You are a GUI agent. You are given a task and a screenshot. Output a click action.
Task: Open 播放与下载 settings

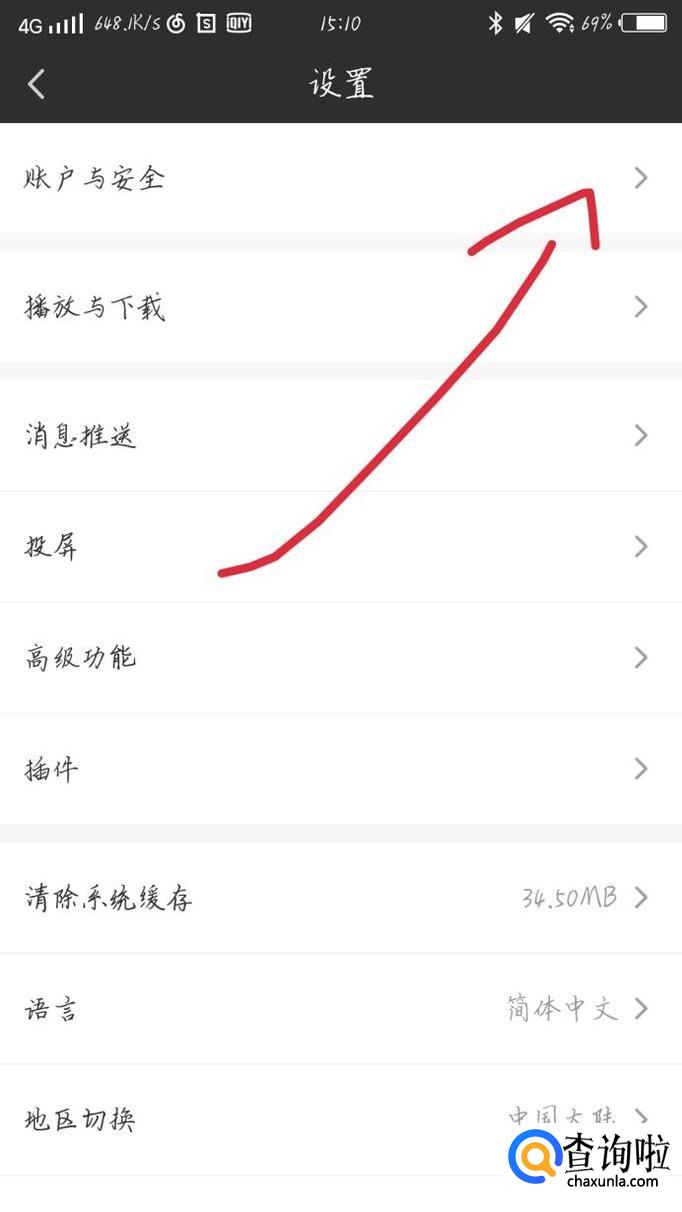(x=95, y=307)
